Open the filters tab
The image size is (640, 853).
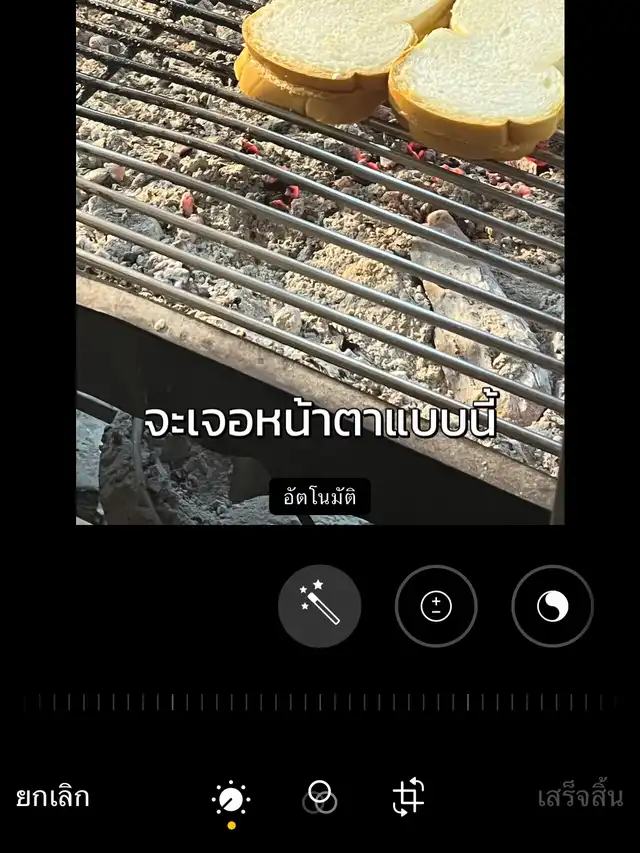319,798
